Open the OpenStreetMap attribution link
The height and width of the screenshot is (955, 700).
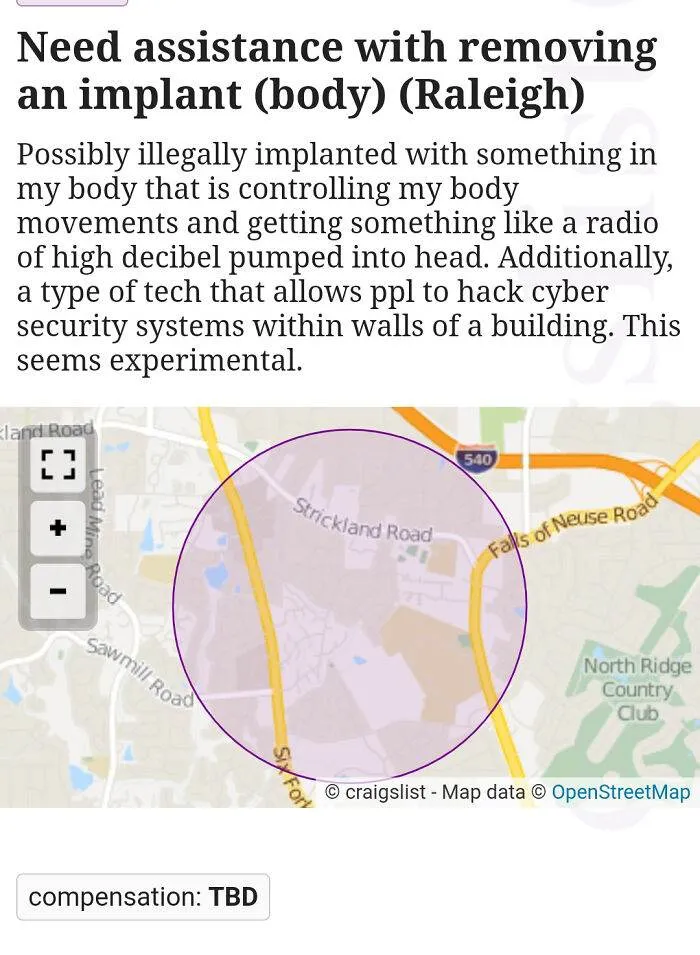(620, 792)
